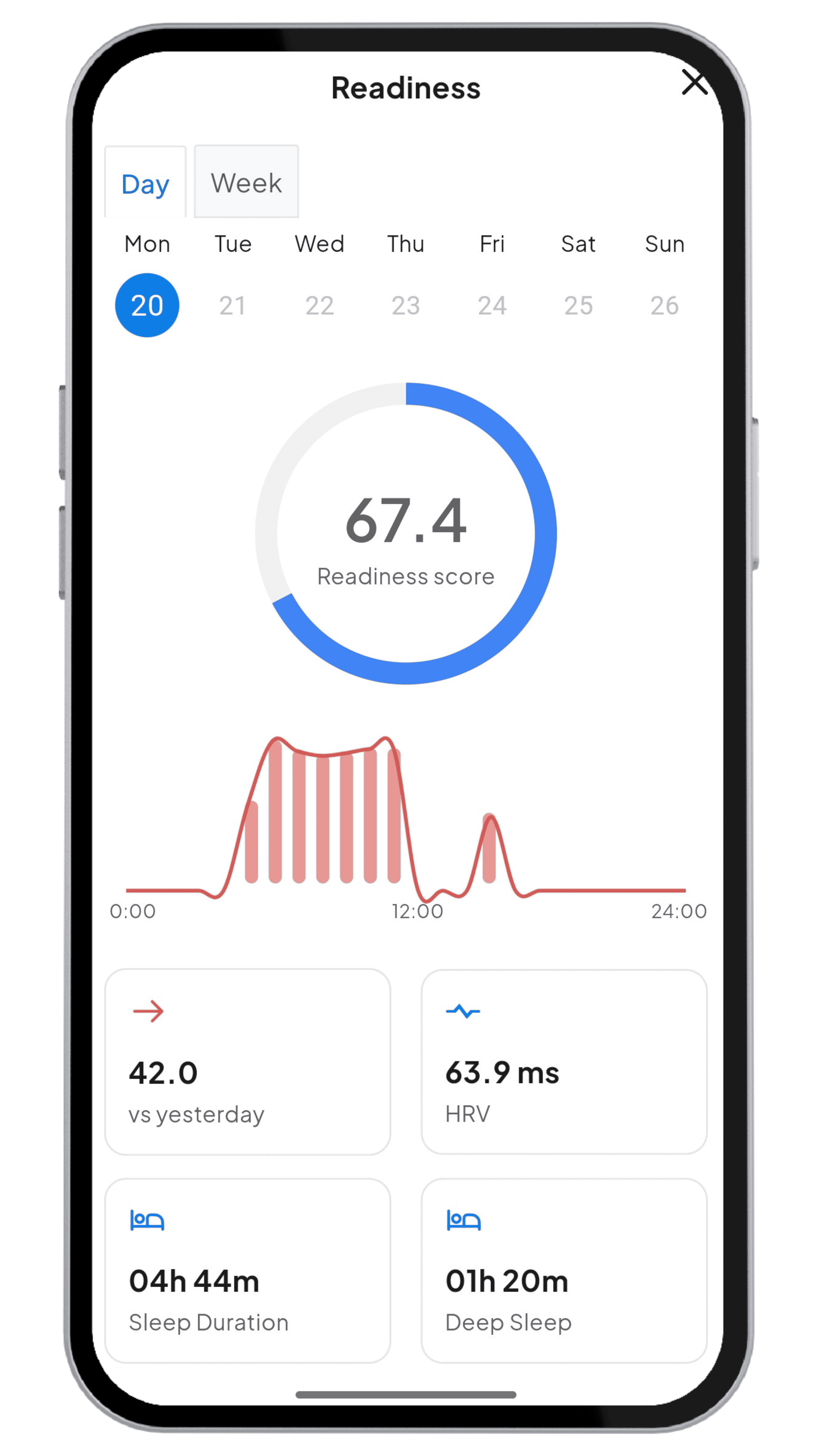The image size is (819, 1456).
Task: Open the HRV card
Action: click(563, 1061)
